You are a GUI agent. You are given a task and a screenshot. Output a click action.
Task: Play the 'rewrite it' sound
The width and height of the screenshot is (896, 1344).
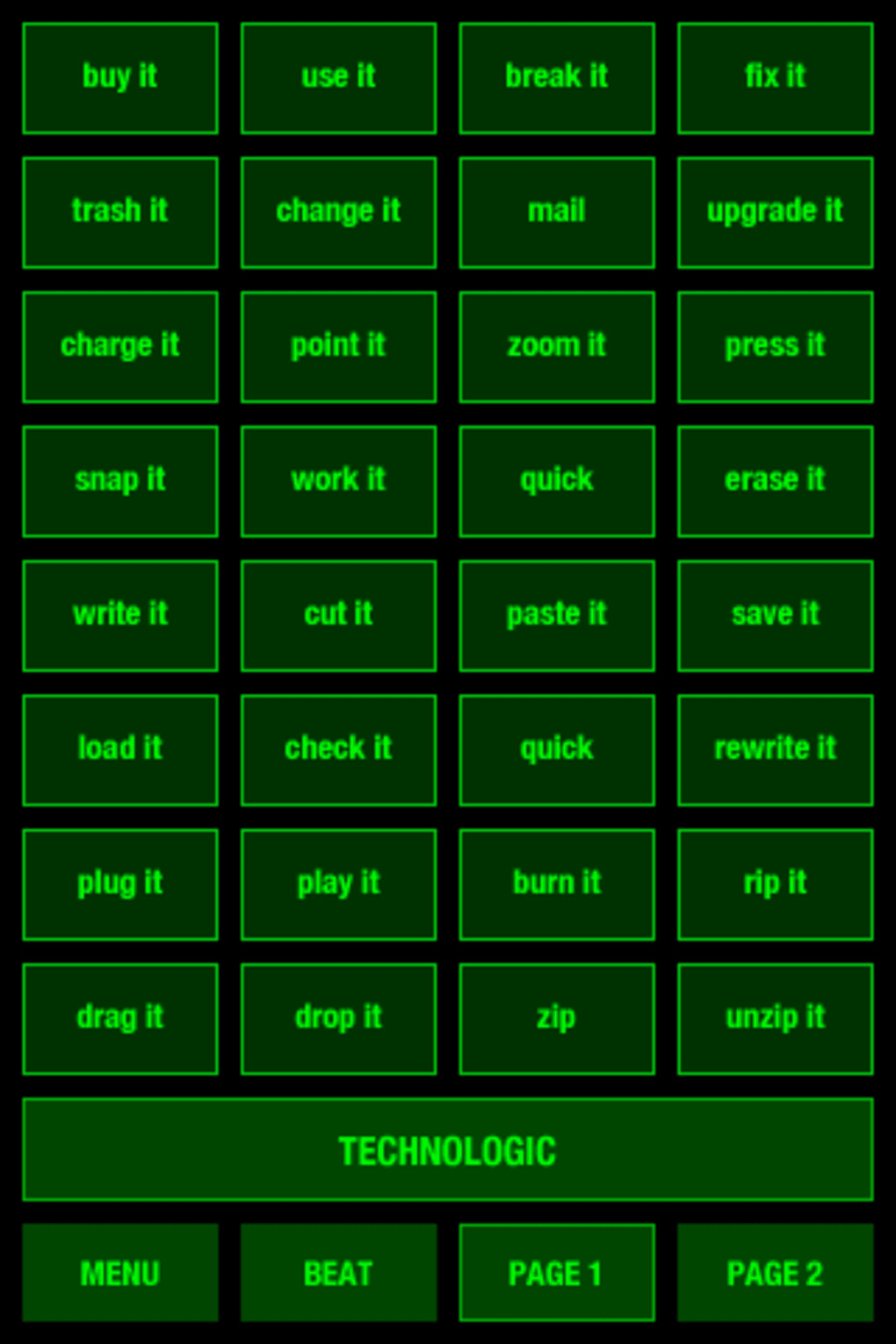click(775, 750)
